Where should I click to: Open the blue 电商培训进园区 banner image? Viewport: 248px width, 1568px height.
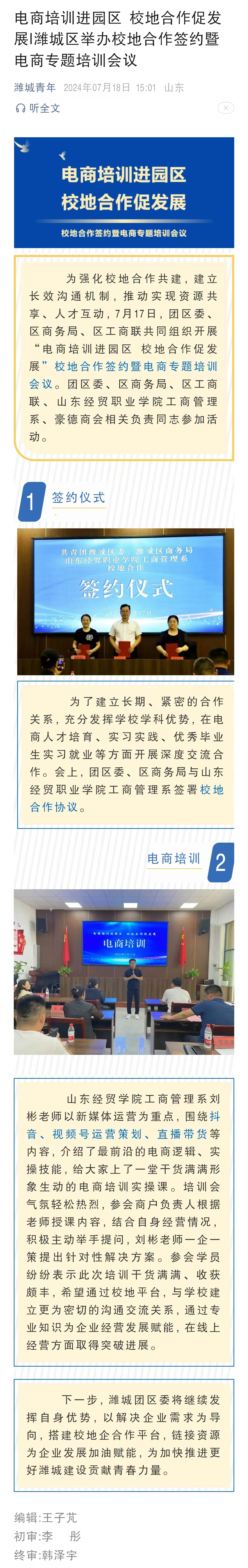tap(124, 192)
